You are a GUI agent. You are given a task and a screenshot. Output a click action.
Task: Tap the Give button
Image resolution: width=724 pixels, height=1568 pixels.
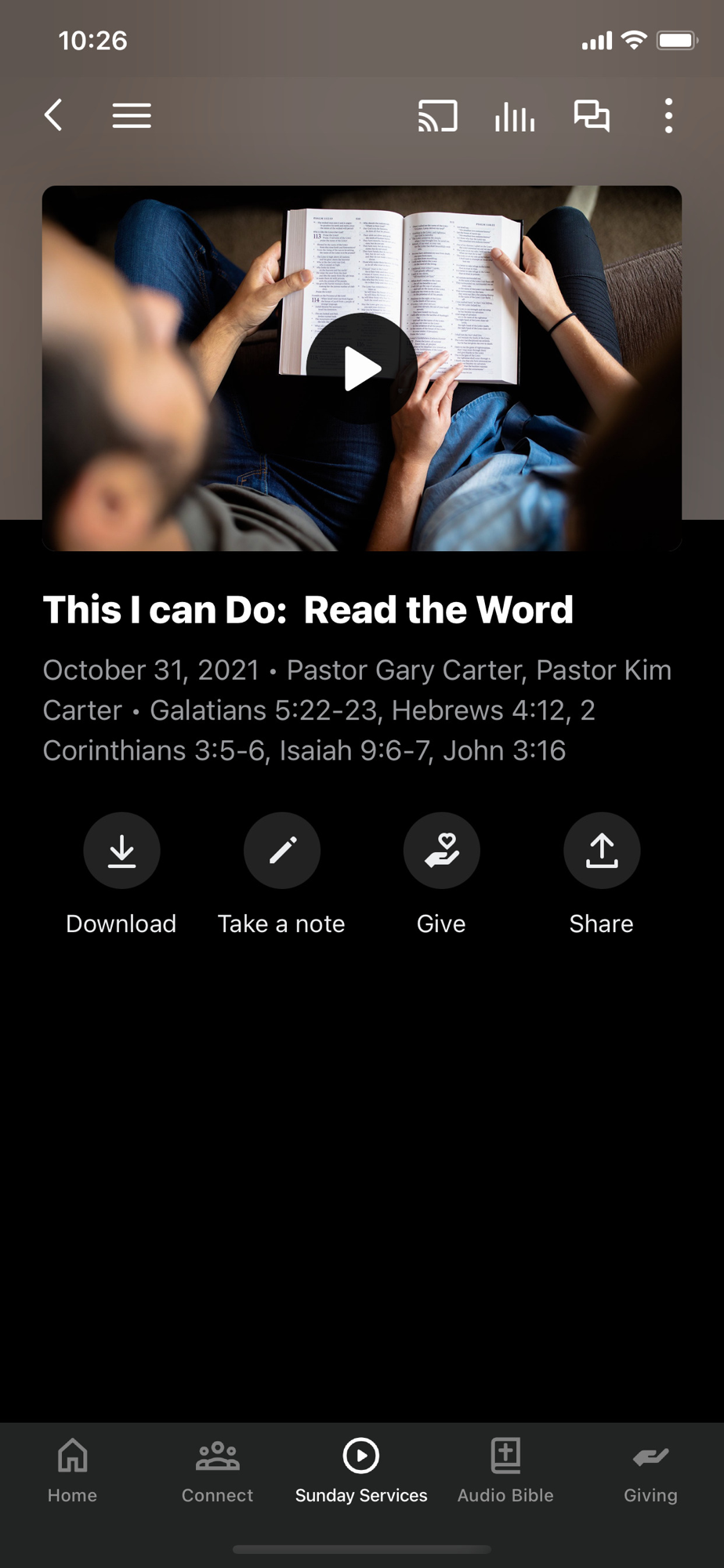[441, 851]
